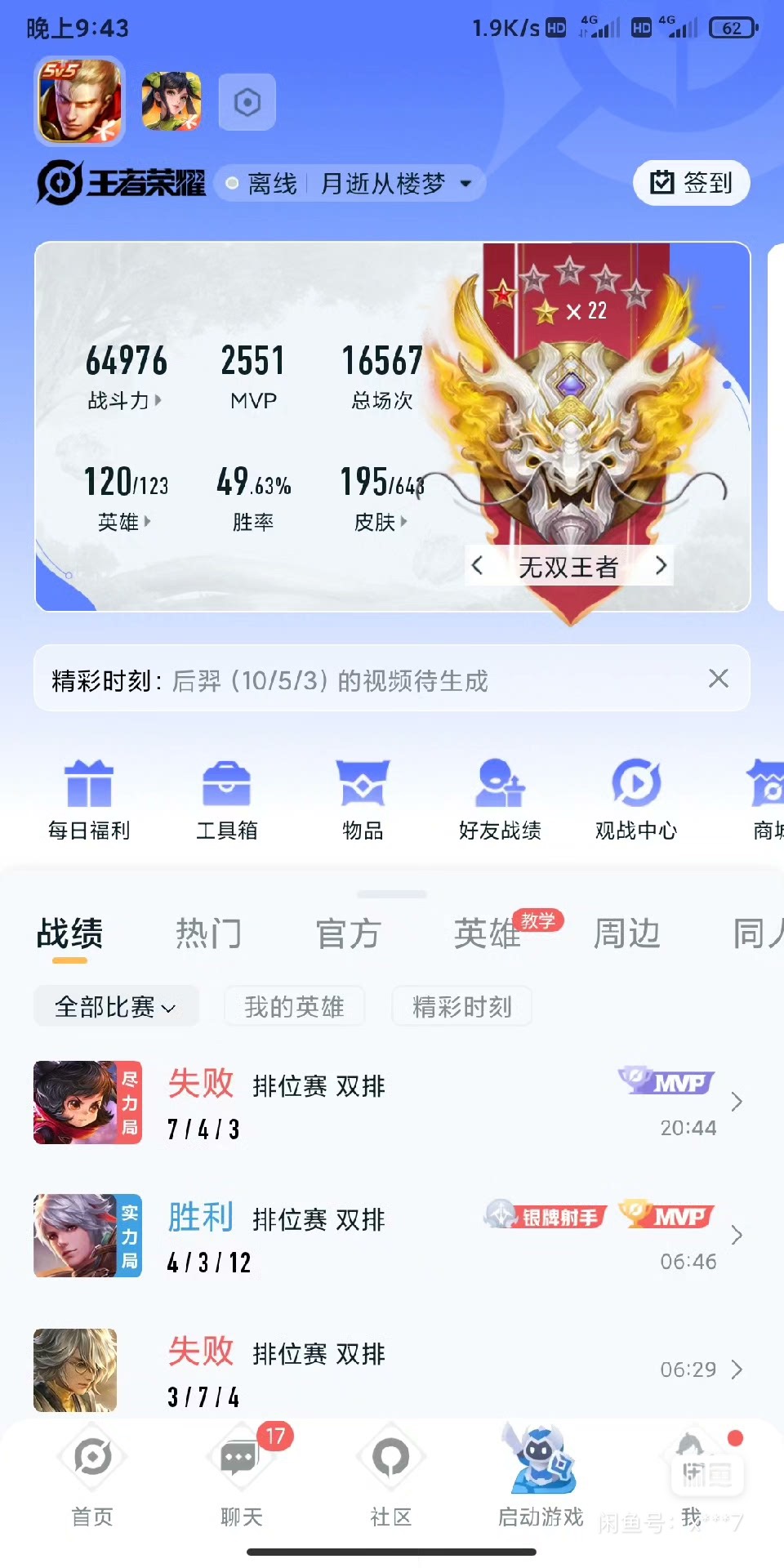Open 物品 items
This screenshot has width=784, height=1568.
pyautogui.click(x=363, y=800)
